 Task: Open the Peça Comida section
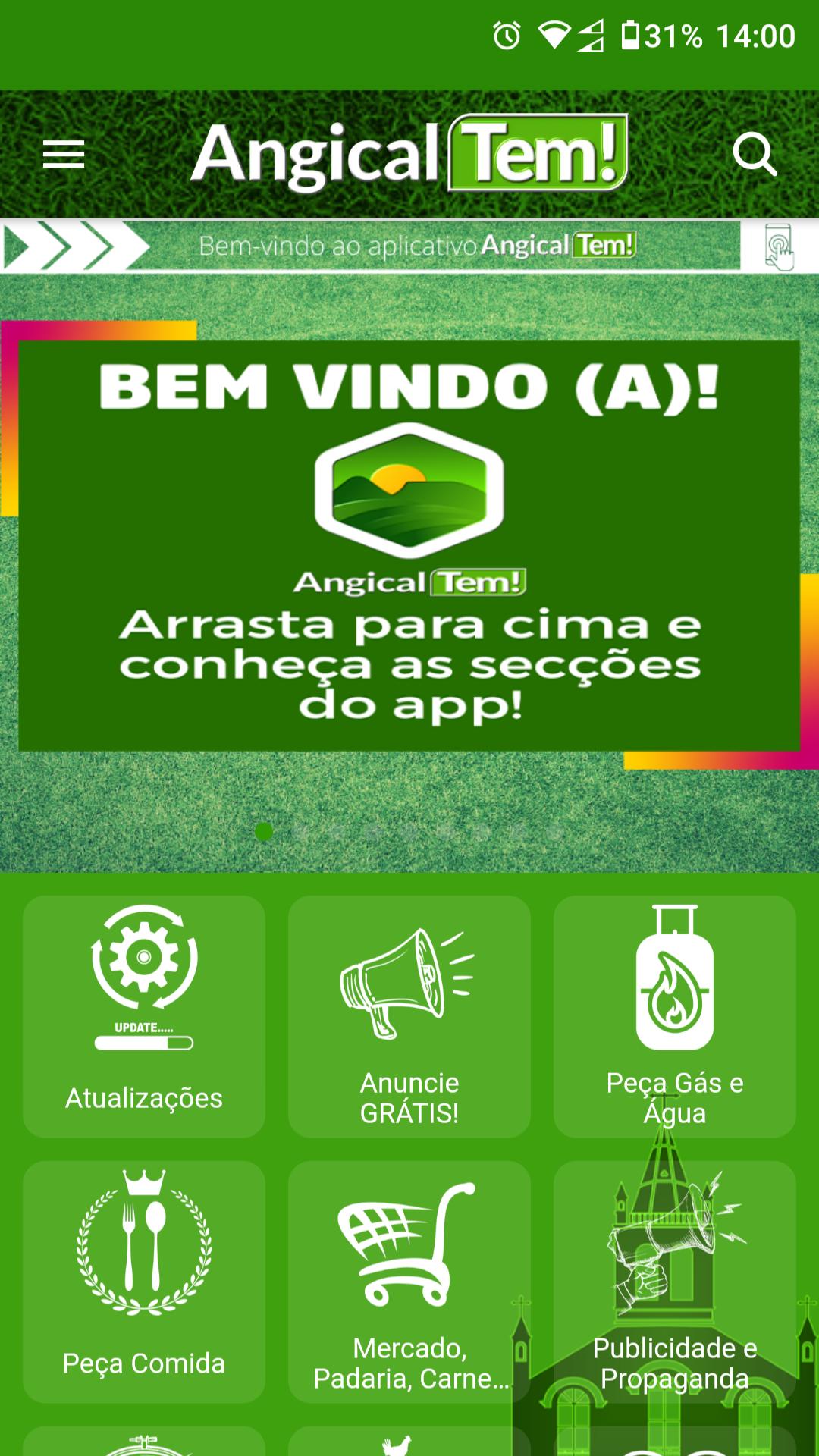click(144, 1282)
